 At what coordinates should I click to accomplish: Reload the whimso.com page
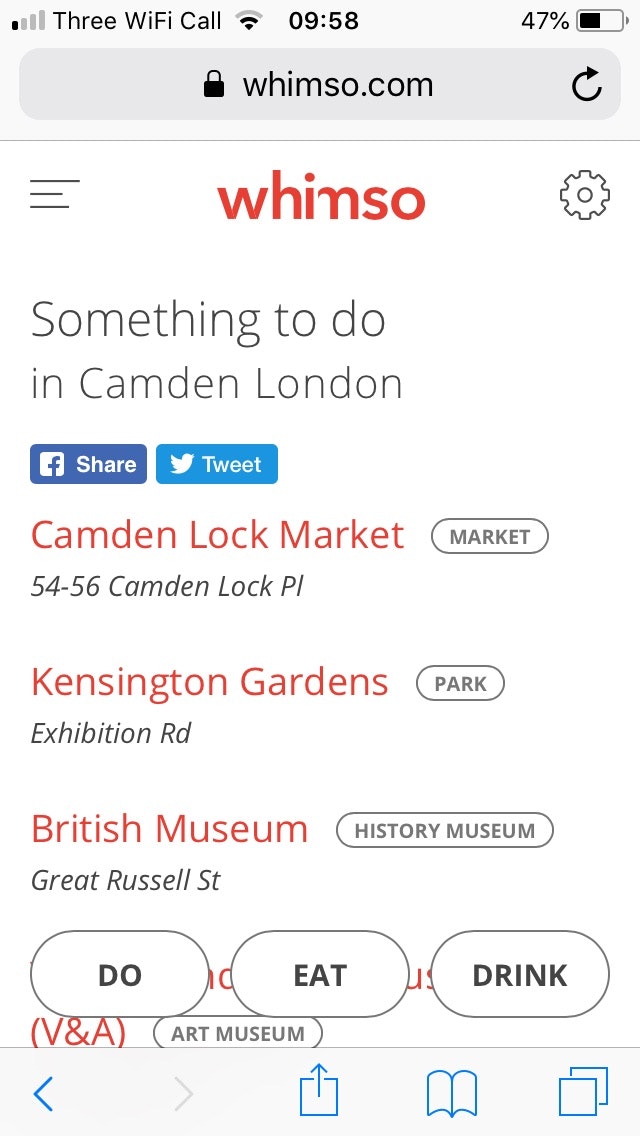click(587, 85)
